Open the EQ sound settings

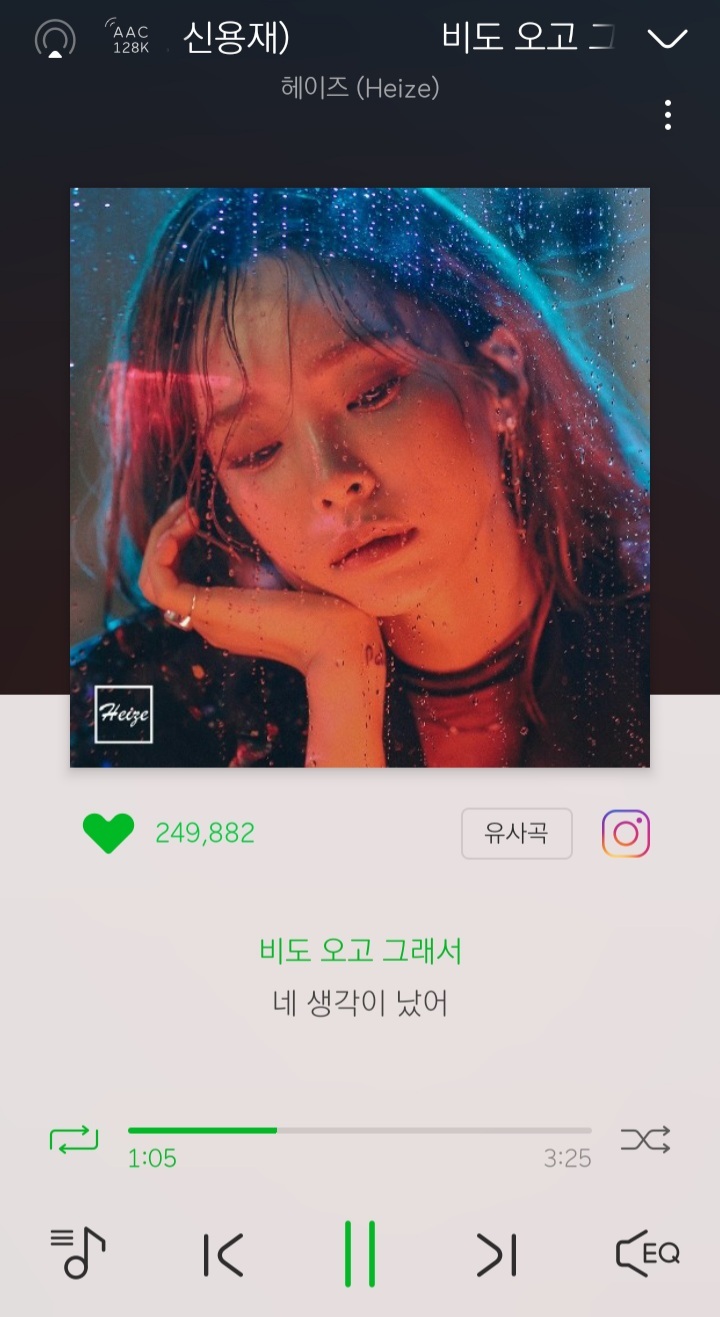tap(648, 1253)
